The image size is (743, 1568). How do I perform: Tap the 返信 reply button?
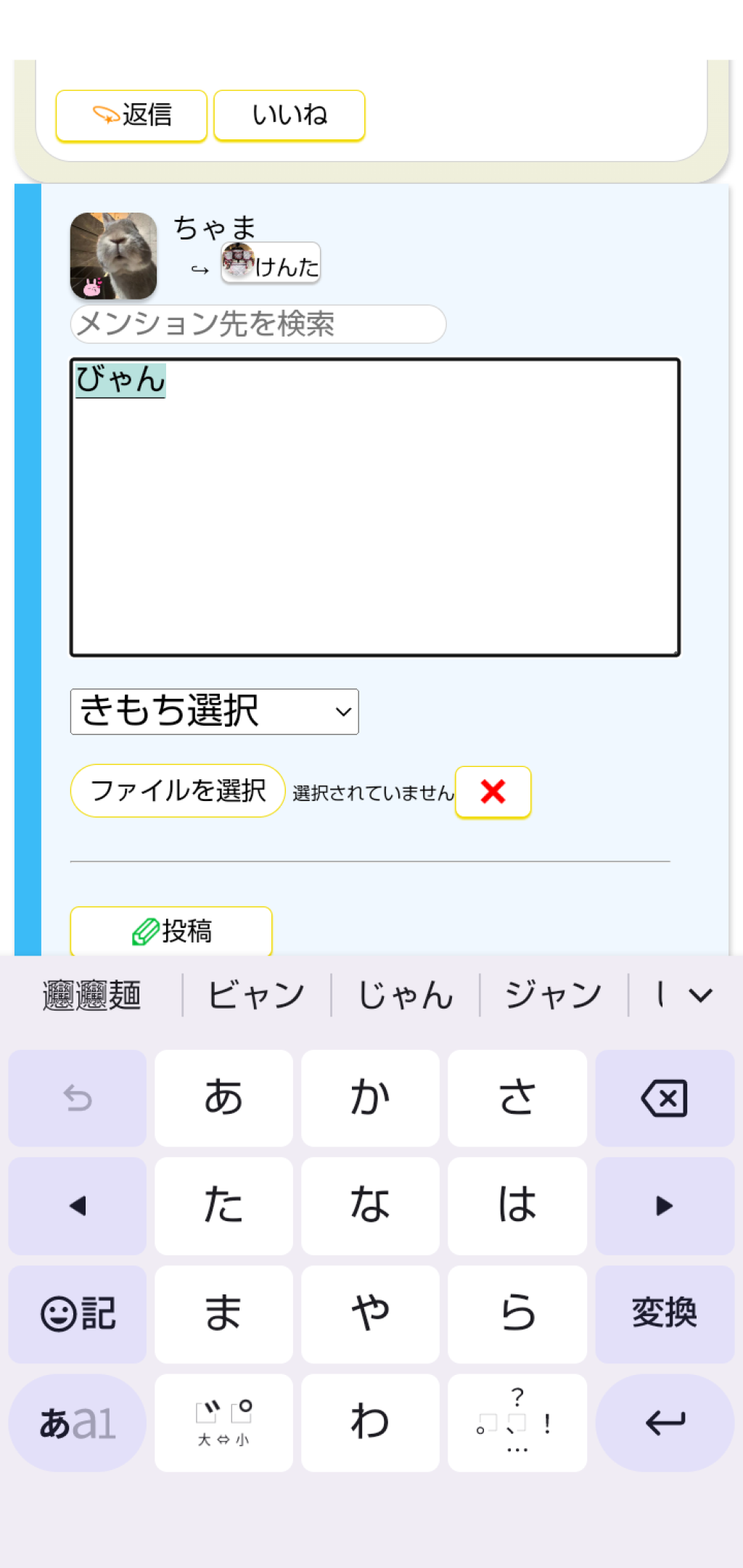coord(131,115)
